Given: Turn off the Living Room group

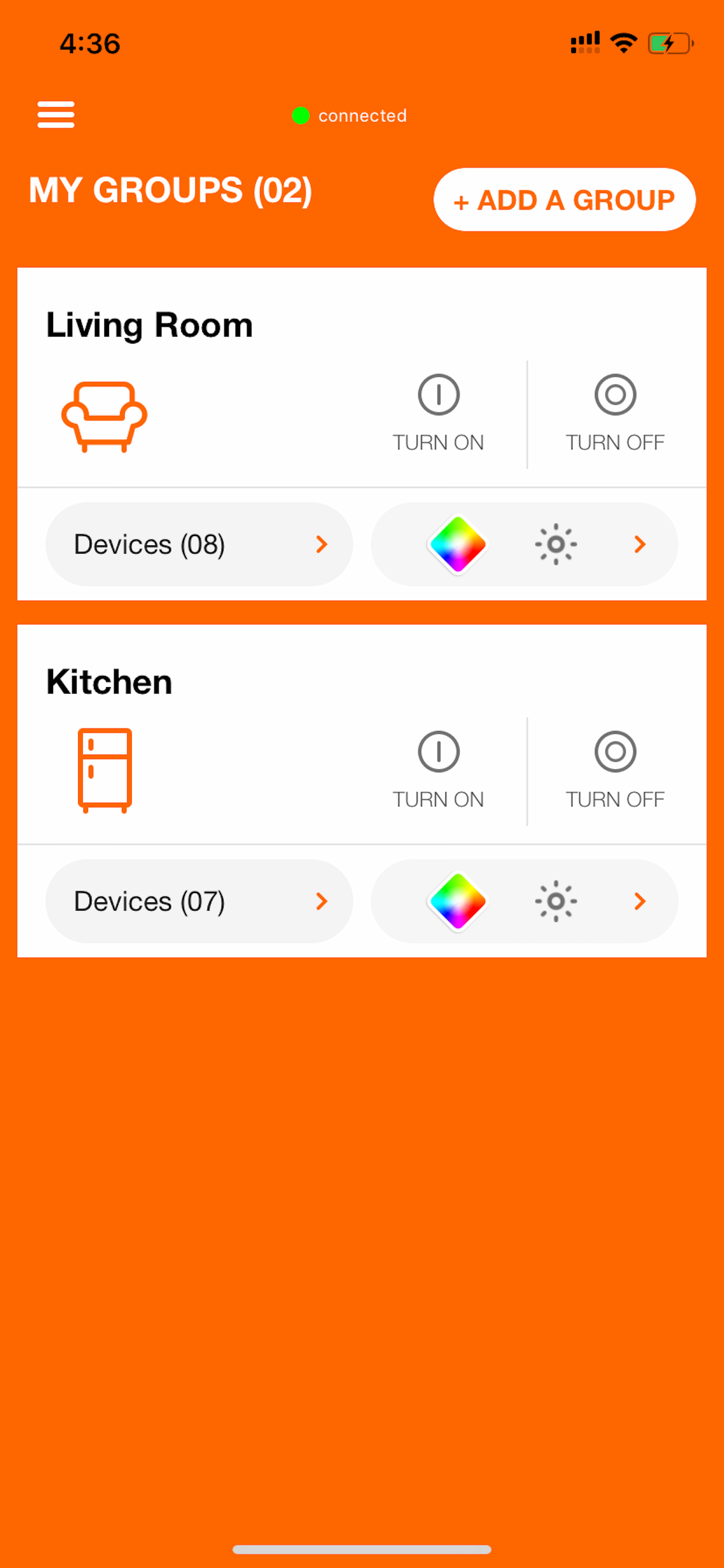Looking at the screenshot, I should 615,411.
